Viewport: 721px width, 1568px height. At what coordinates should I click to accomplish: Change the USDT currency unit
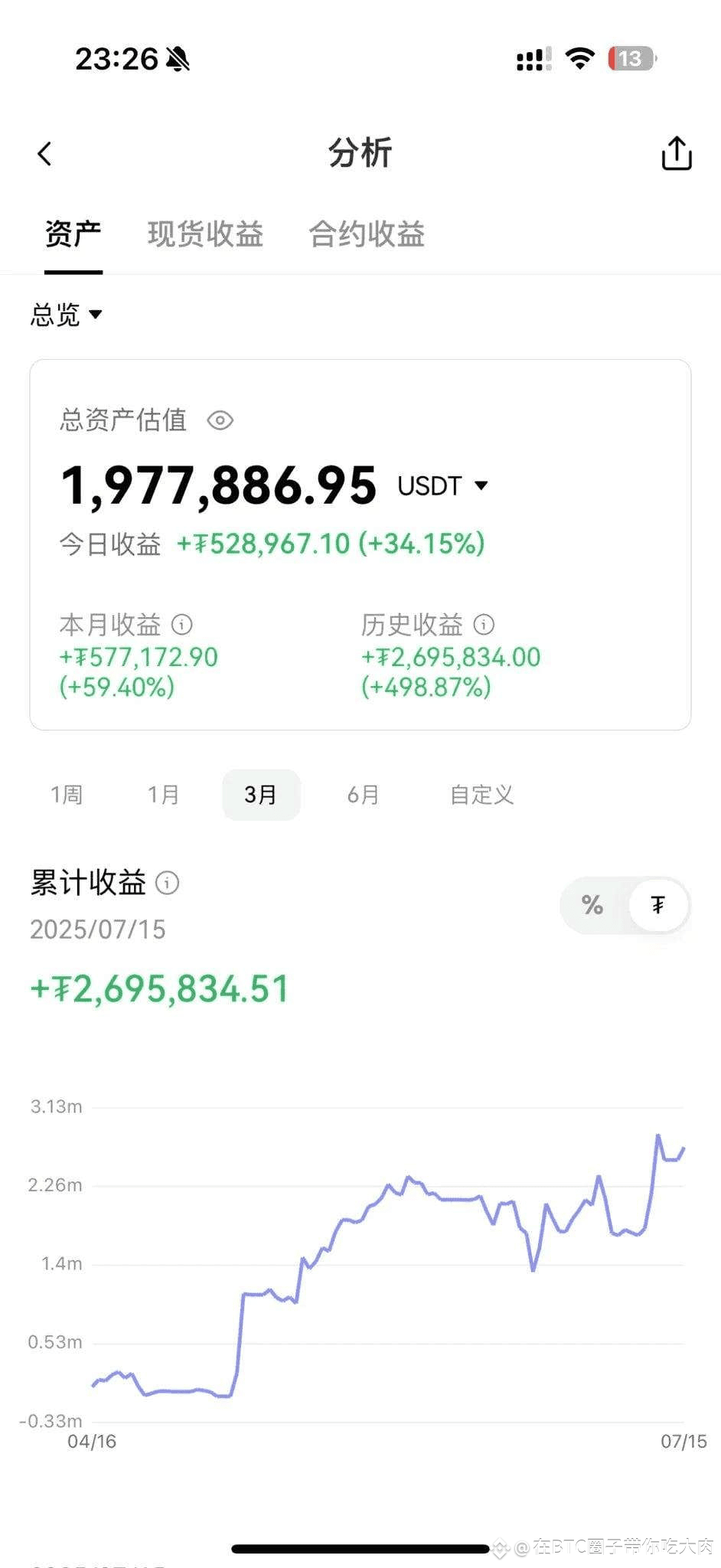[442, 485]
